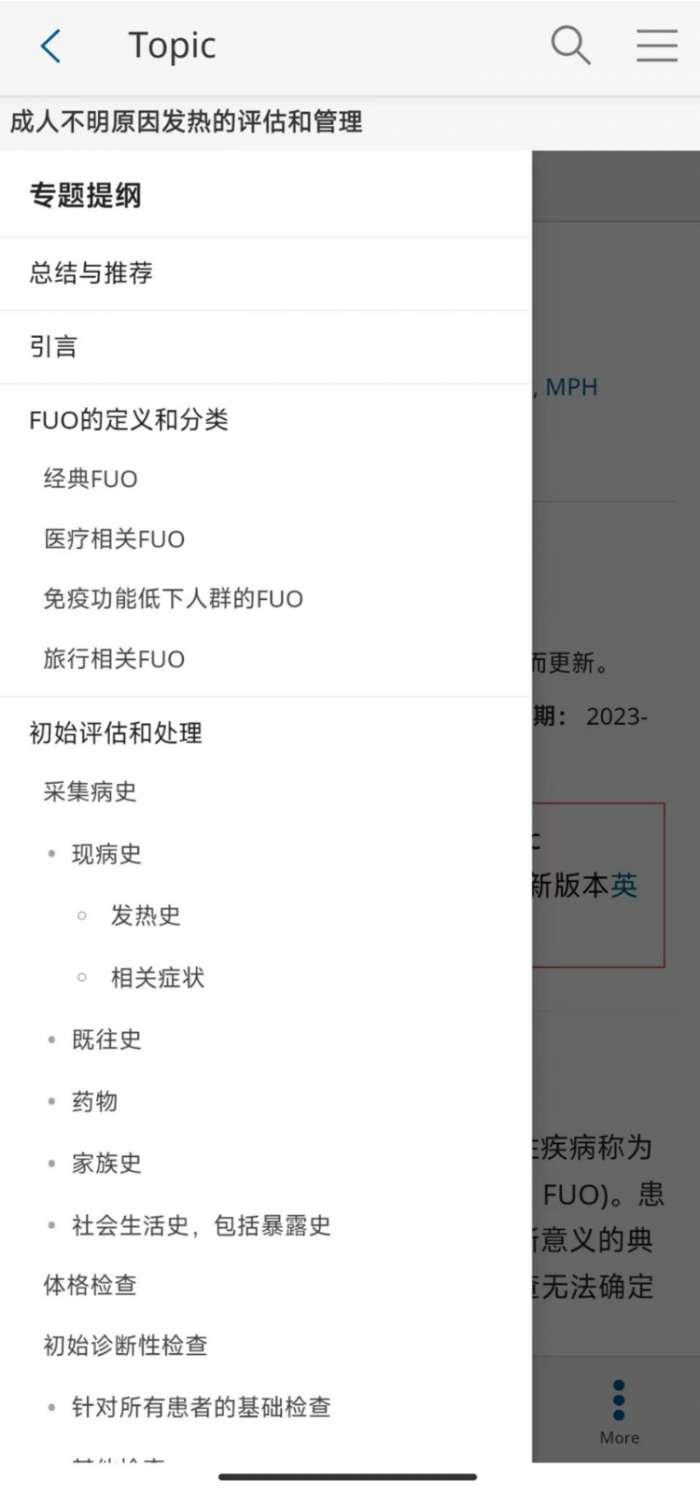
Task: Open 采集病史 subsection
Action: (x=90, y=792)
